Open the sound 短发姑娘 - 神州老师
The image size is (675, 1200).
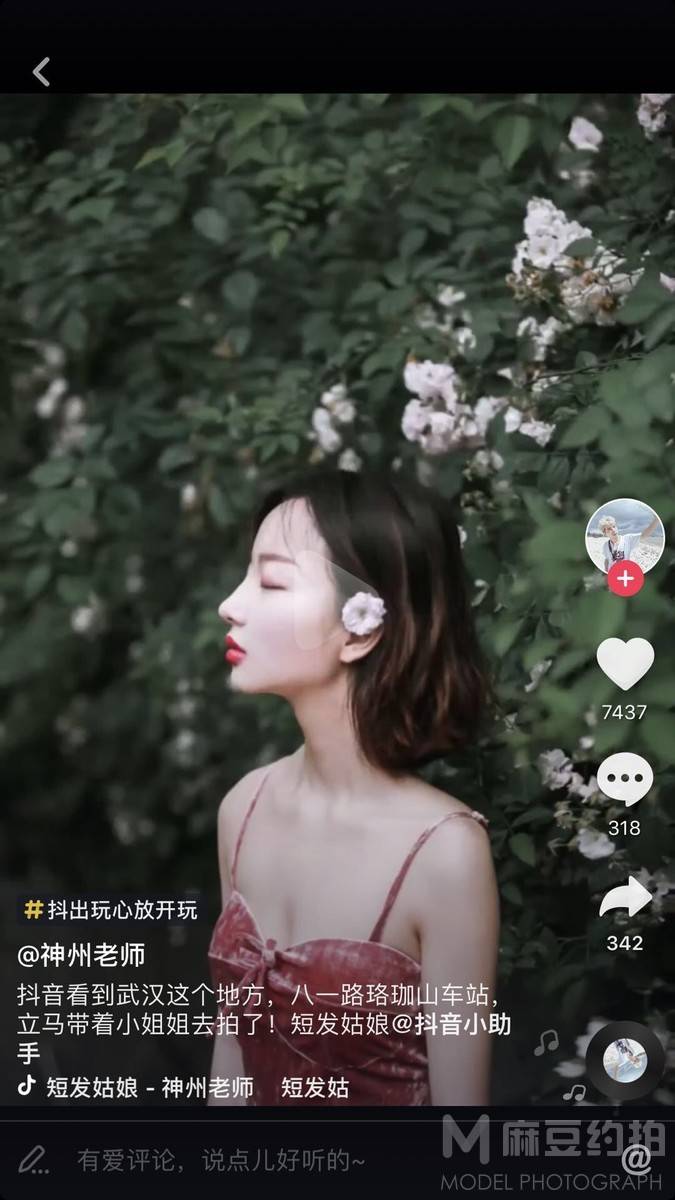pyautogui.click(x=150, y=1087)
